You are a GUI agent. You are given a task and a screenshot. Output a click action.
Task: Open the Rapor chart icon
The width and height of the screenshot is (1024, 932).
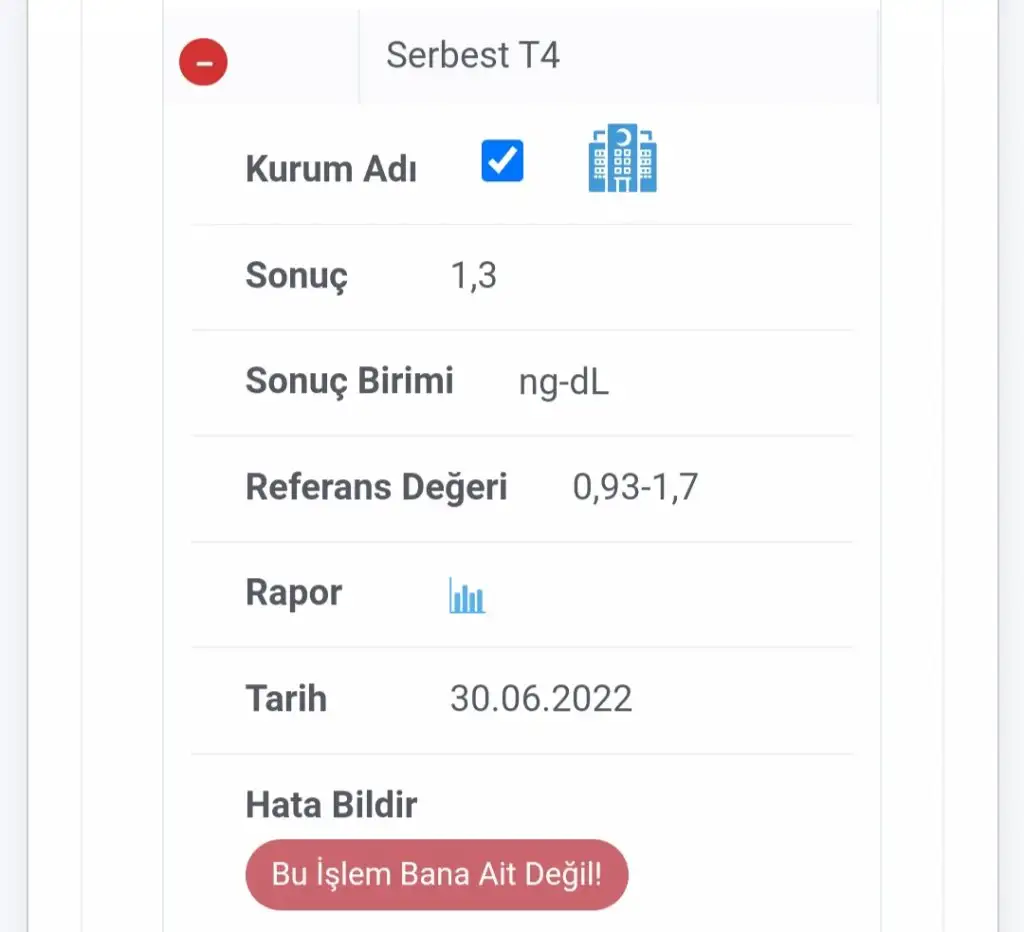pyautogui.click(x=466, y=596)
